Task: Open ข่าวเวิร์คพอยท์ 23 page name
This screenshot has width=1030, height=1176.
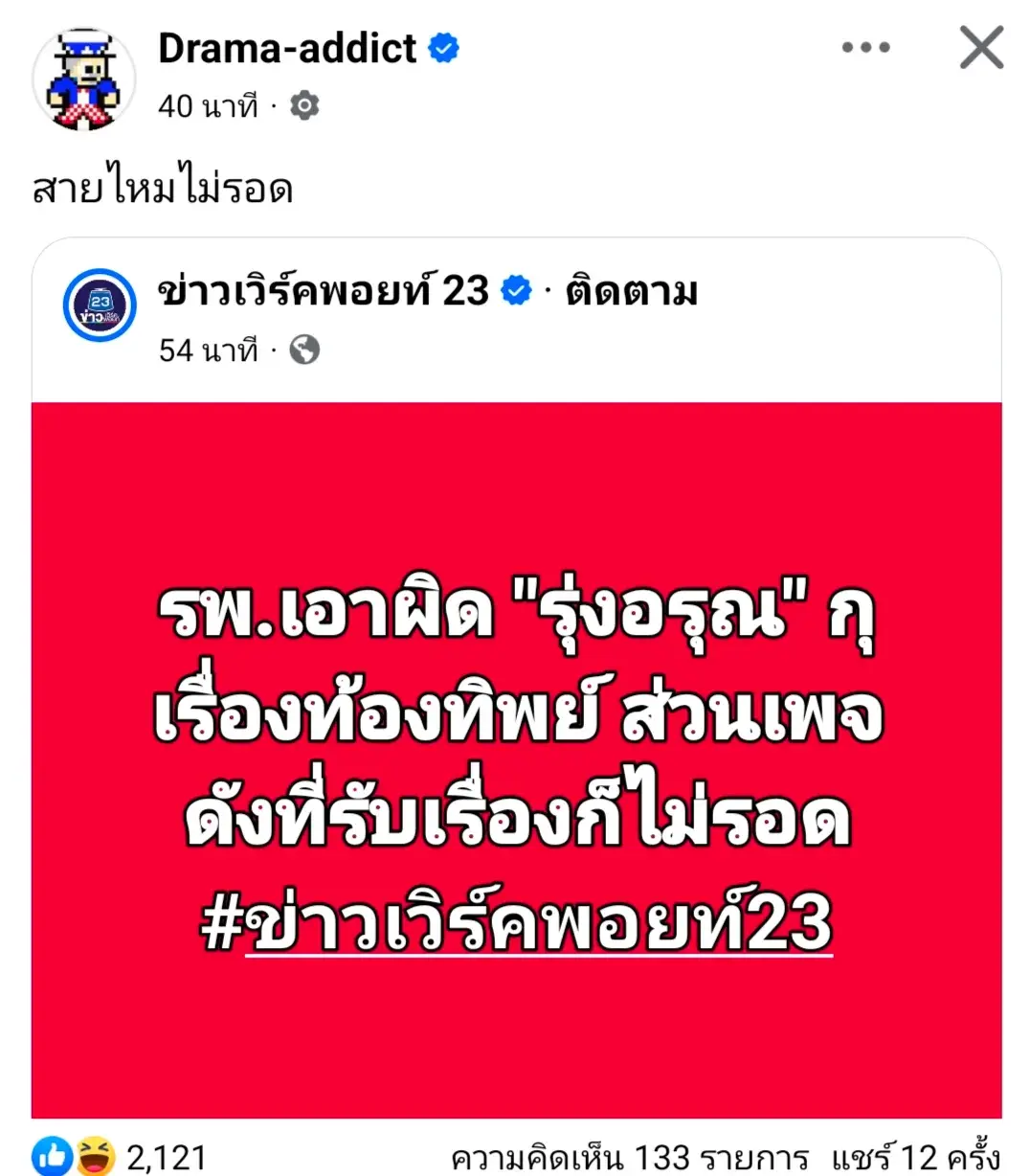Action: [324, 291]
